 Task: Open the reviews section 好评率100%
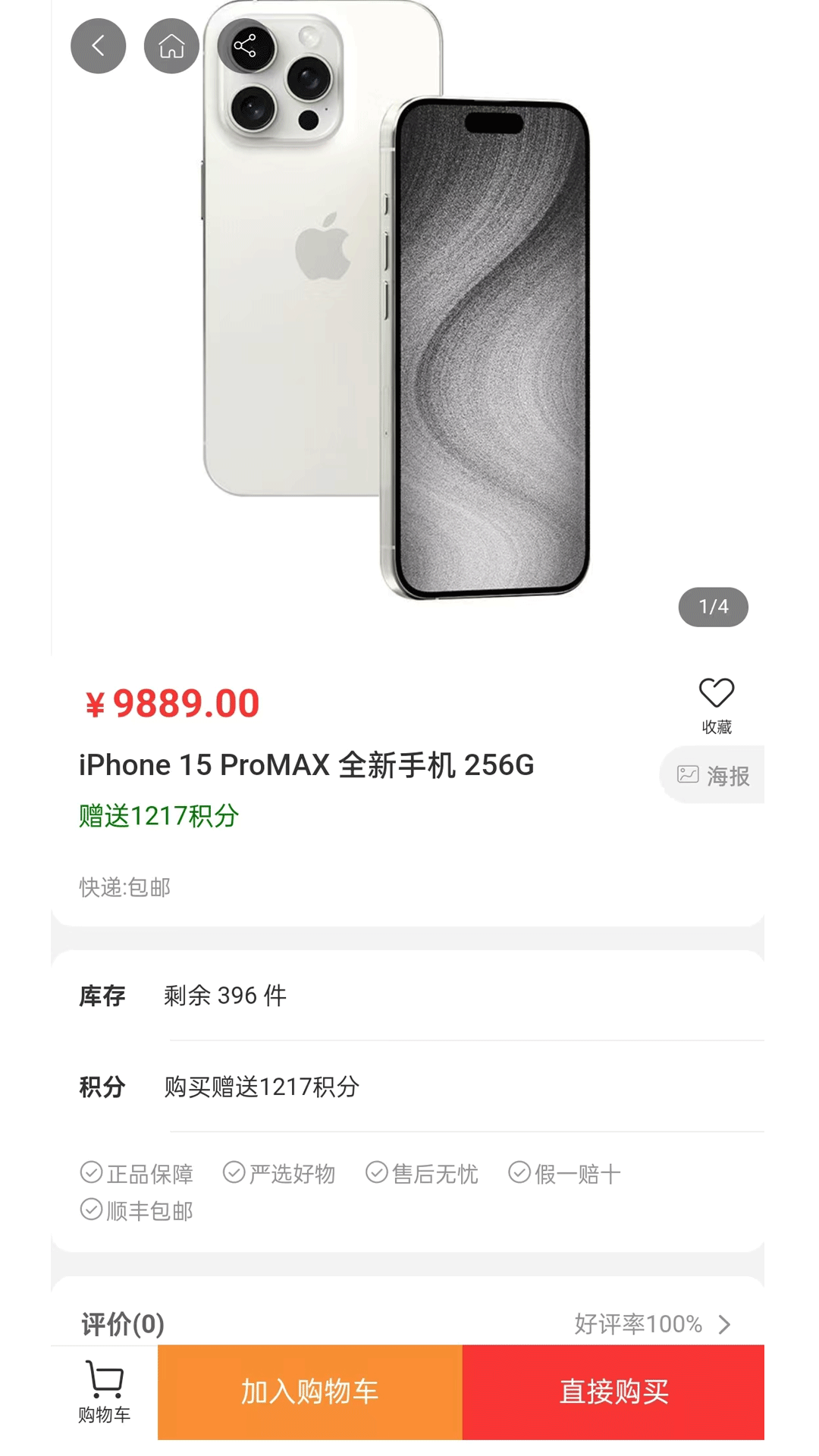tap(651, 1324)
